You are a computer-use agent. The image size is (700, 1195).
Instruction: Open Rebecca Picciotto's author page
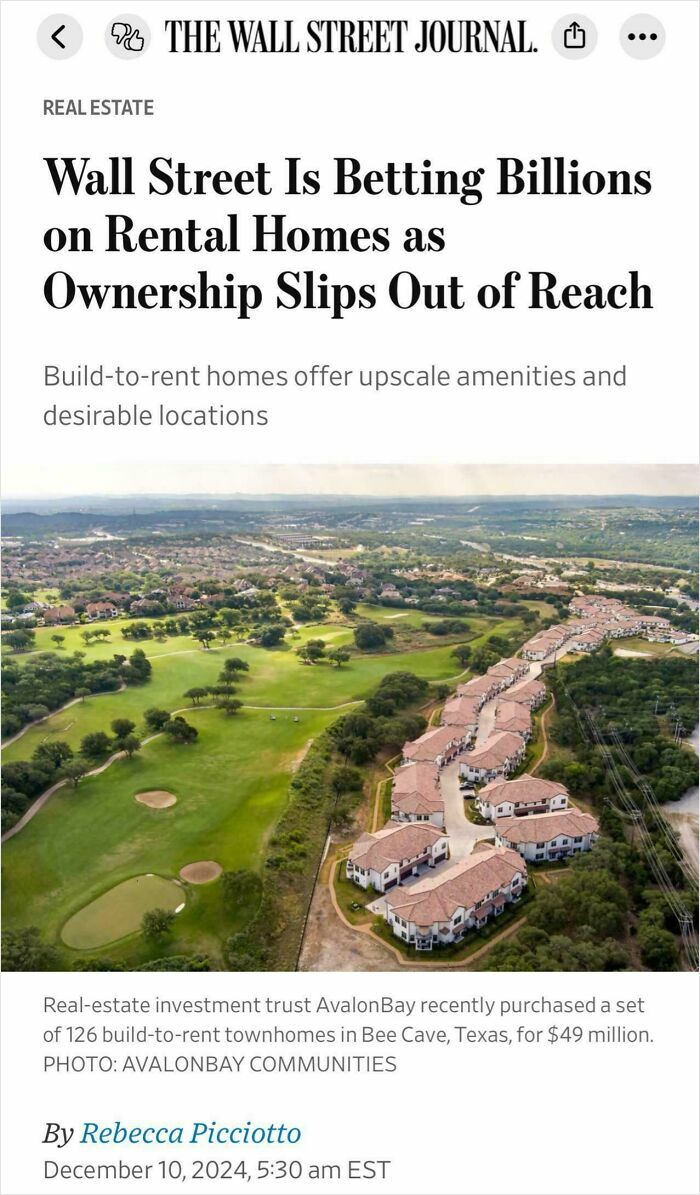point(190,1133)
